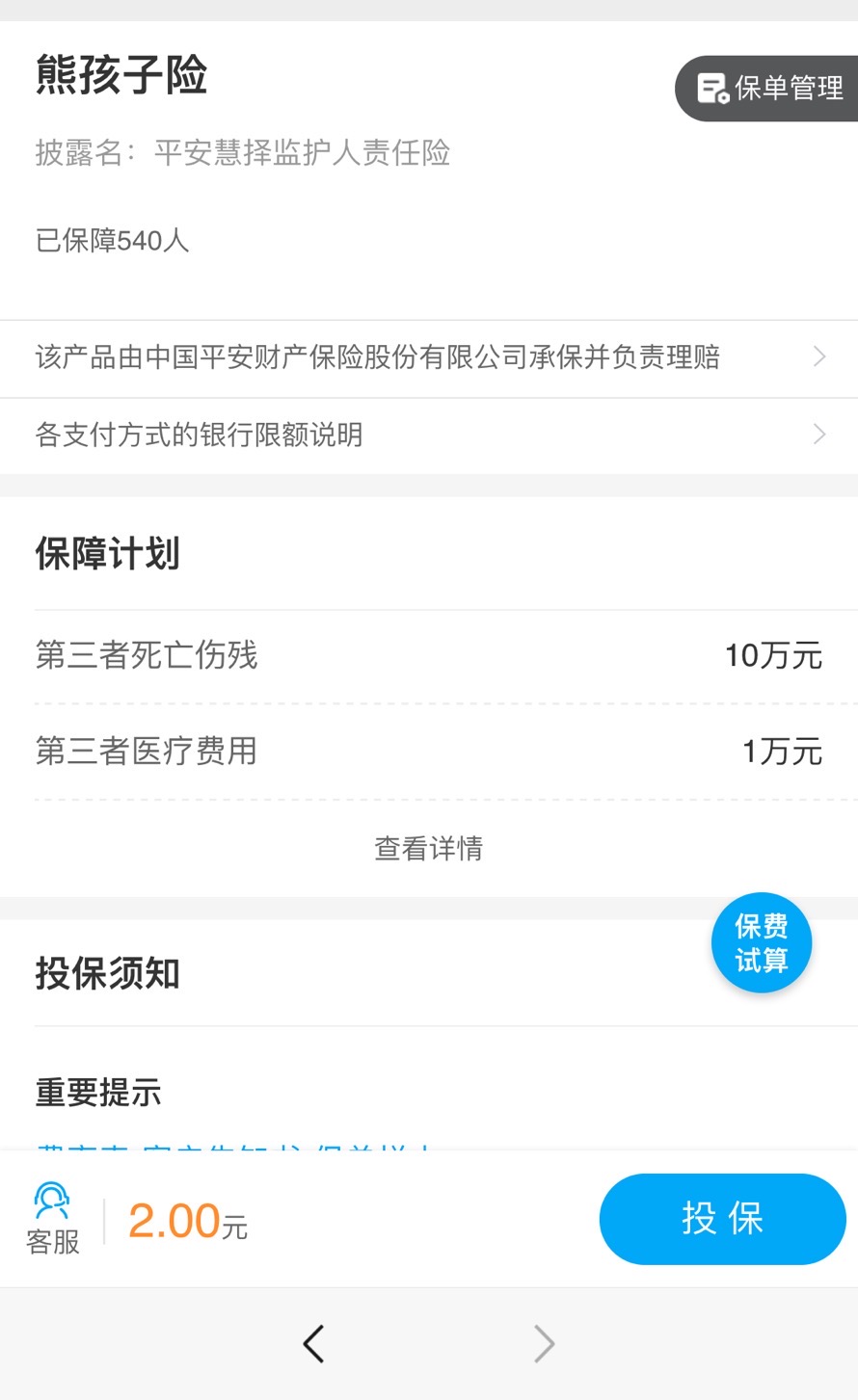Contact 客服 customer service
The image size is (858, 1400).
click(x=53, y=1220)
